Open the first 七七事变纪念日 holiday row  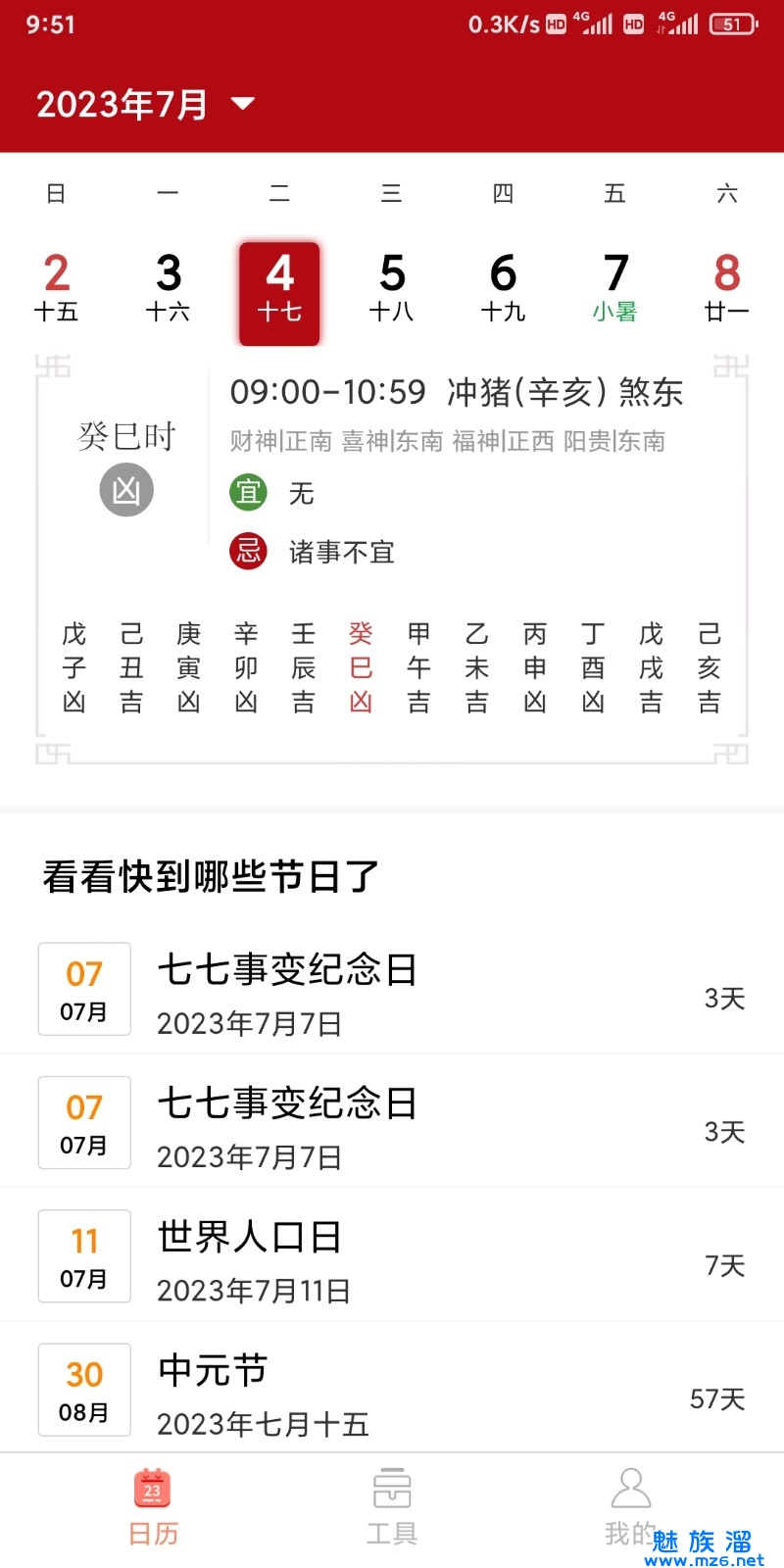[392, 990]
